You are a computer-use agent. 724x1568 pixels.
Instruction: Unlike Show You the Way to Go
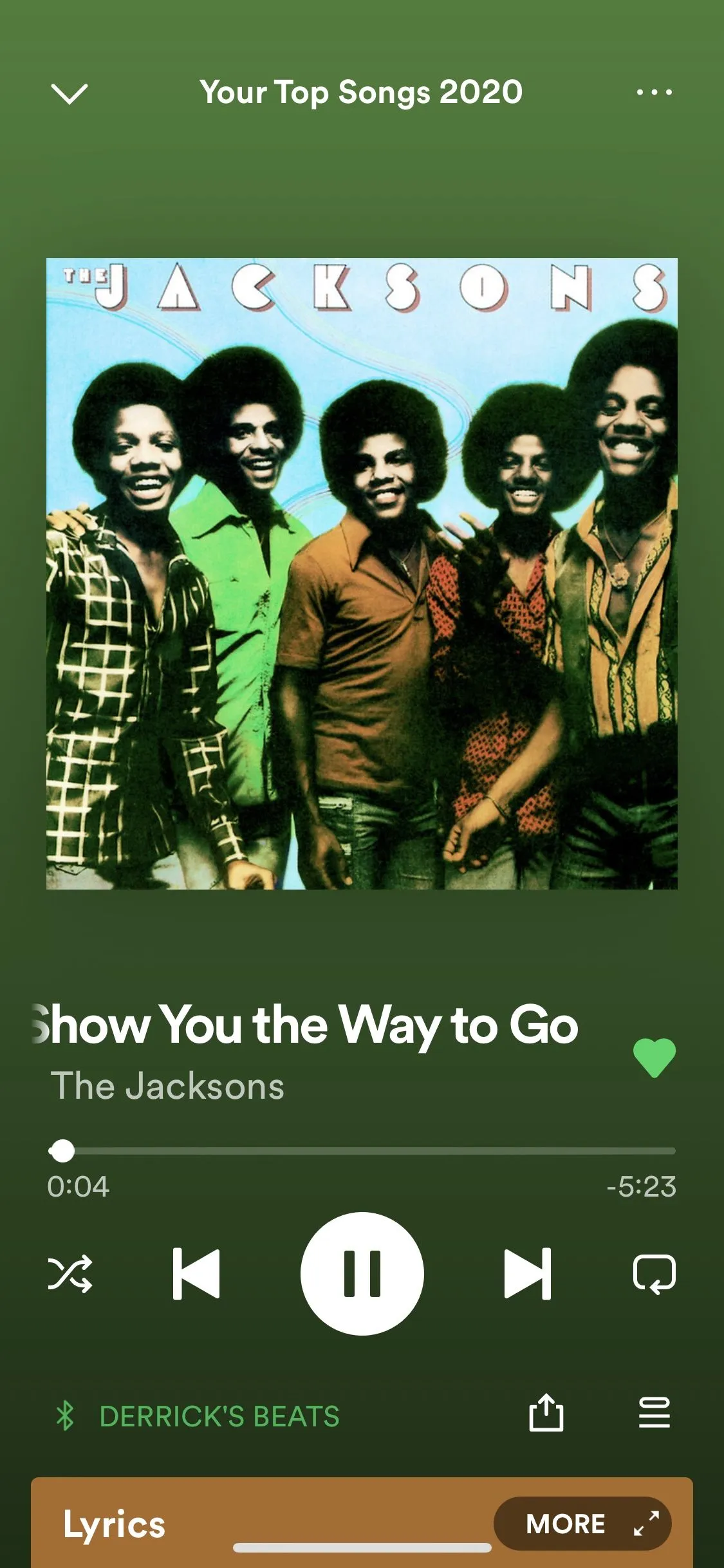[654, 1058]
